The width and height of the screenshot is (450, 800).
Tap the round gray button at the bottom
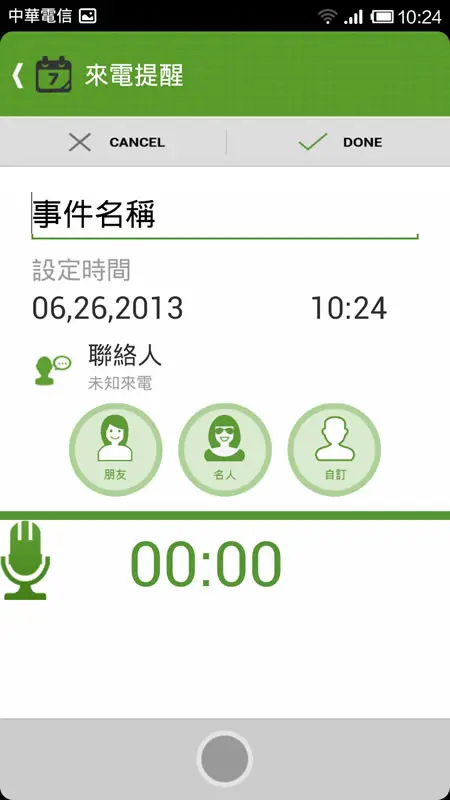point(224,759)
